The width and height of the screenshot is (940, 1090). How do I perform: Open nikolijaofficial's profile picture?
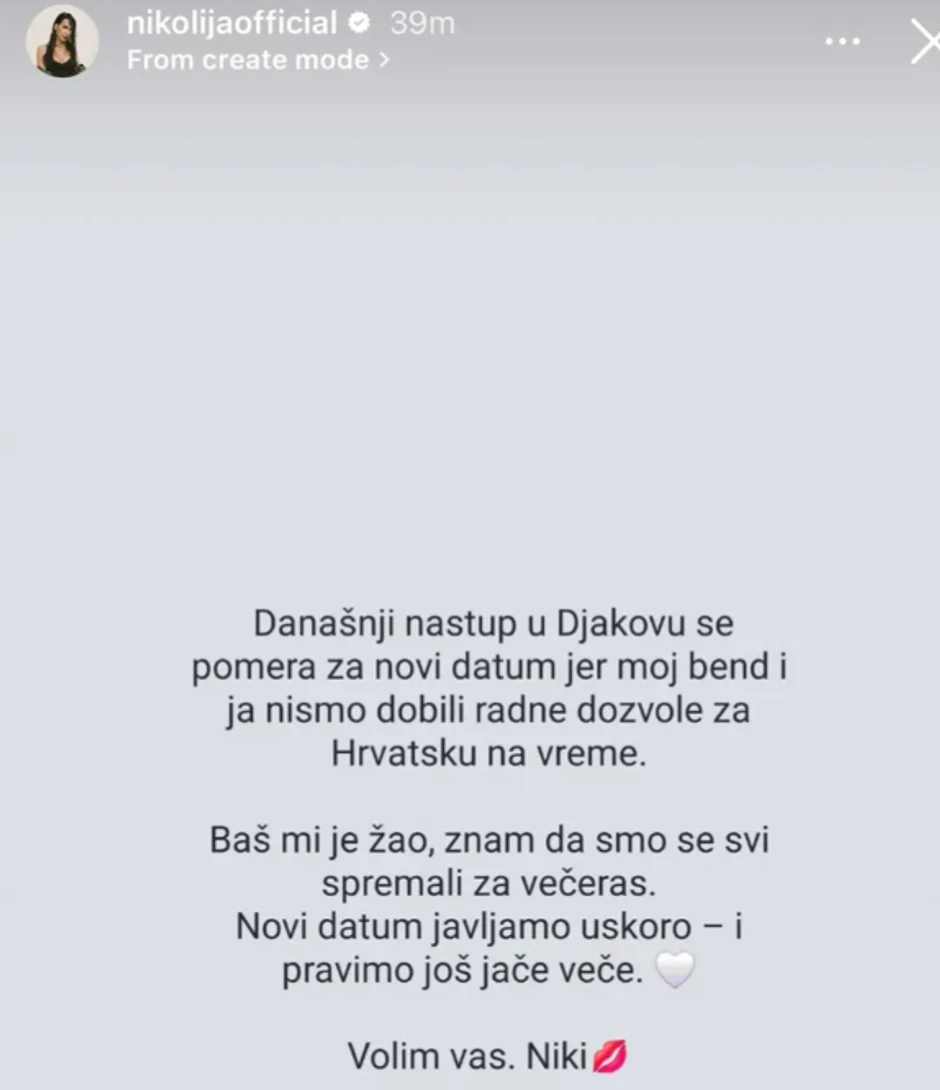(61, 41)
